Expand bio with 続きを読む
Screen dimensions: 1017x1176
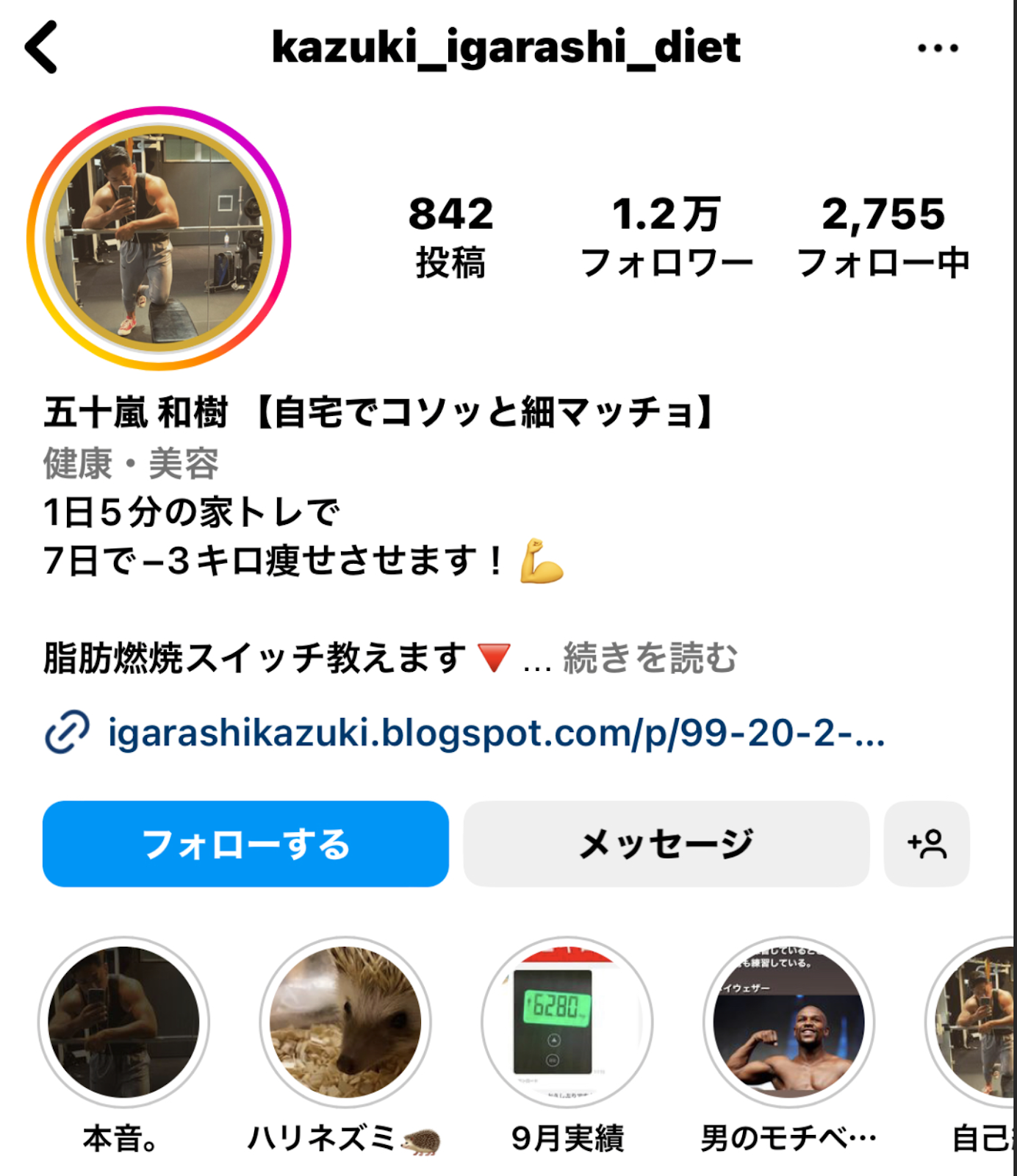[x=650, y=658]
